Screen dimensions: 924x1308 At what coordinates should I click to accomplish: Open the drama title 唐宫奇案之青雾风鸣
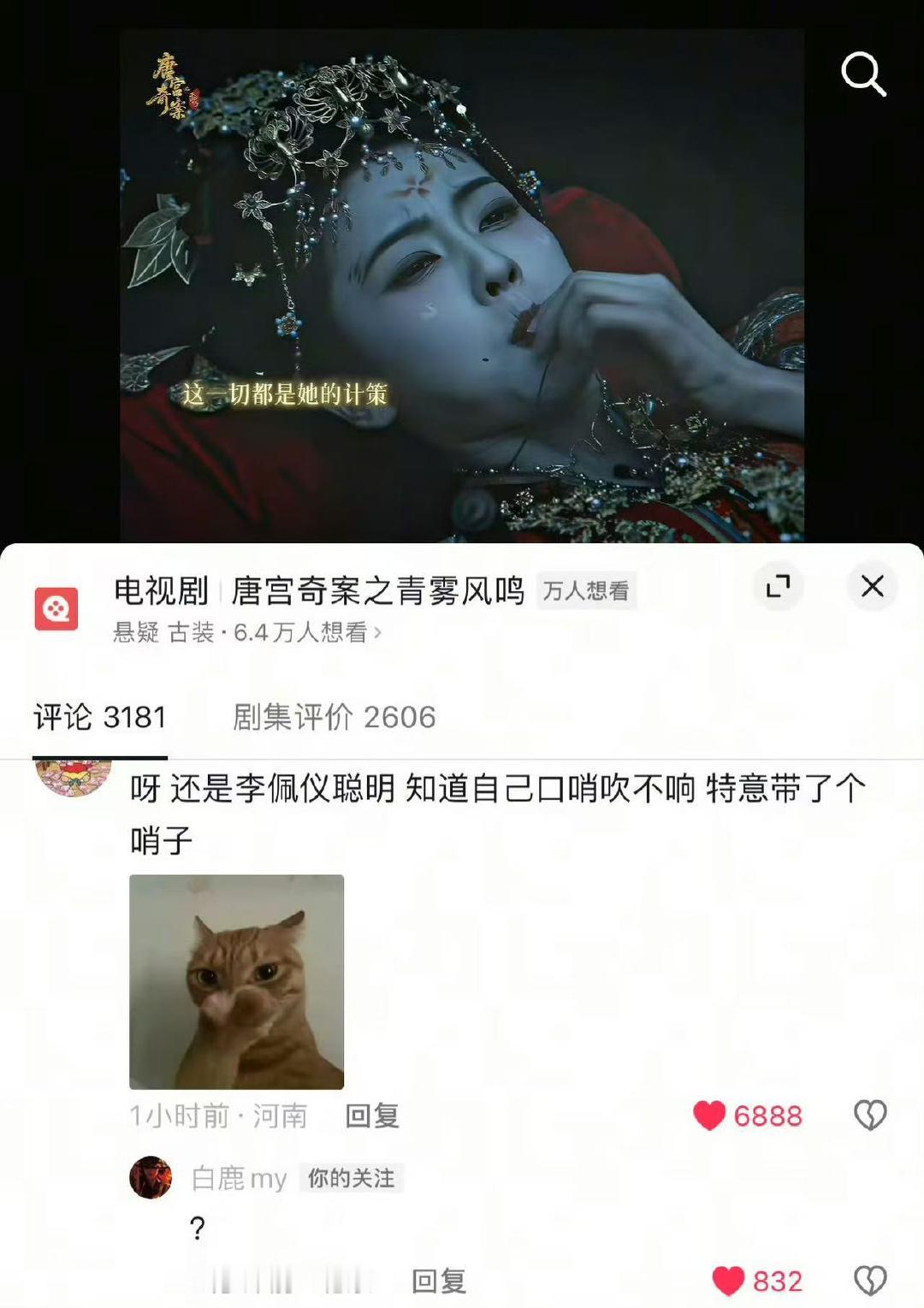pyautogui.click(x=376, y=590)
